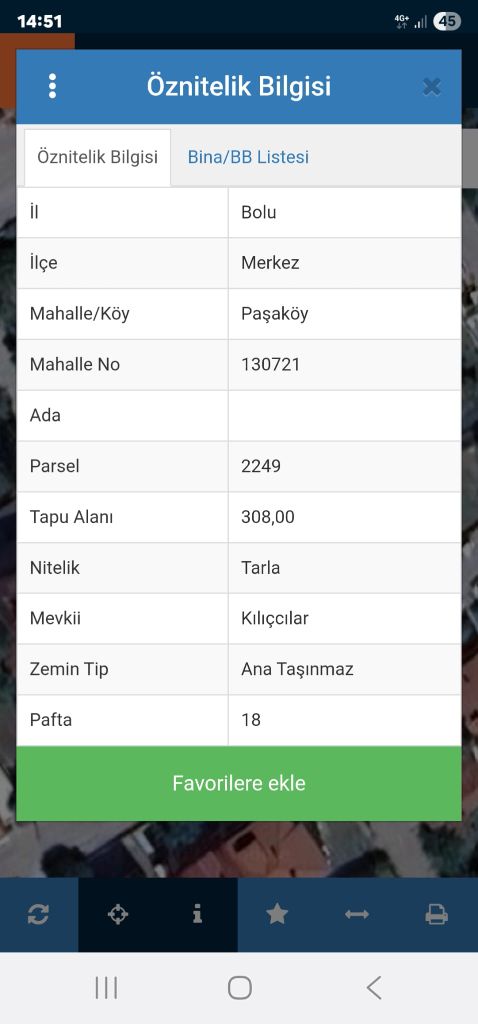Switch to the Bina/BB Listesi tab
Viewport: 478px width, 1024px height.
[x=248, y=157]
